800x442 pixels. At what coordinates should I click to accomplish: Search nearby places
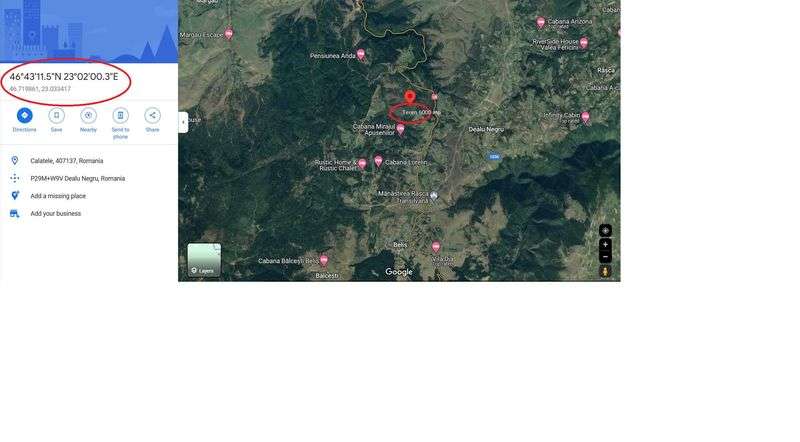[88, 116]
